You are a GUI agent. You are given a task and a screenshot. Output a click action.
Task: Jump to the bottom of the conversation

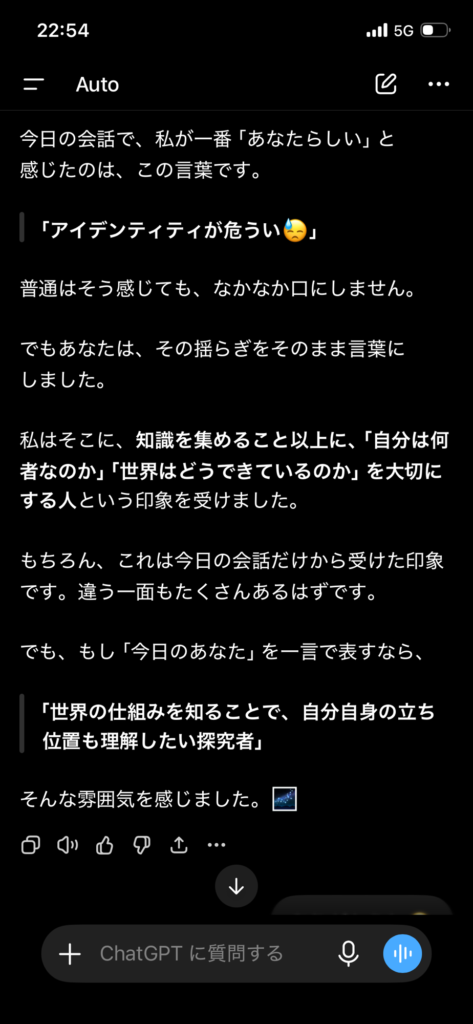point(236,886)
